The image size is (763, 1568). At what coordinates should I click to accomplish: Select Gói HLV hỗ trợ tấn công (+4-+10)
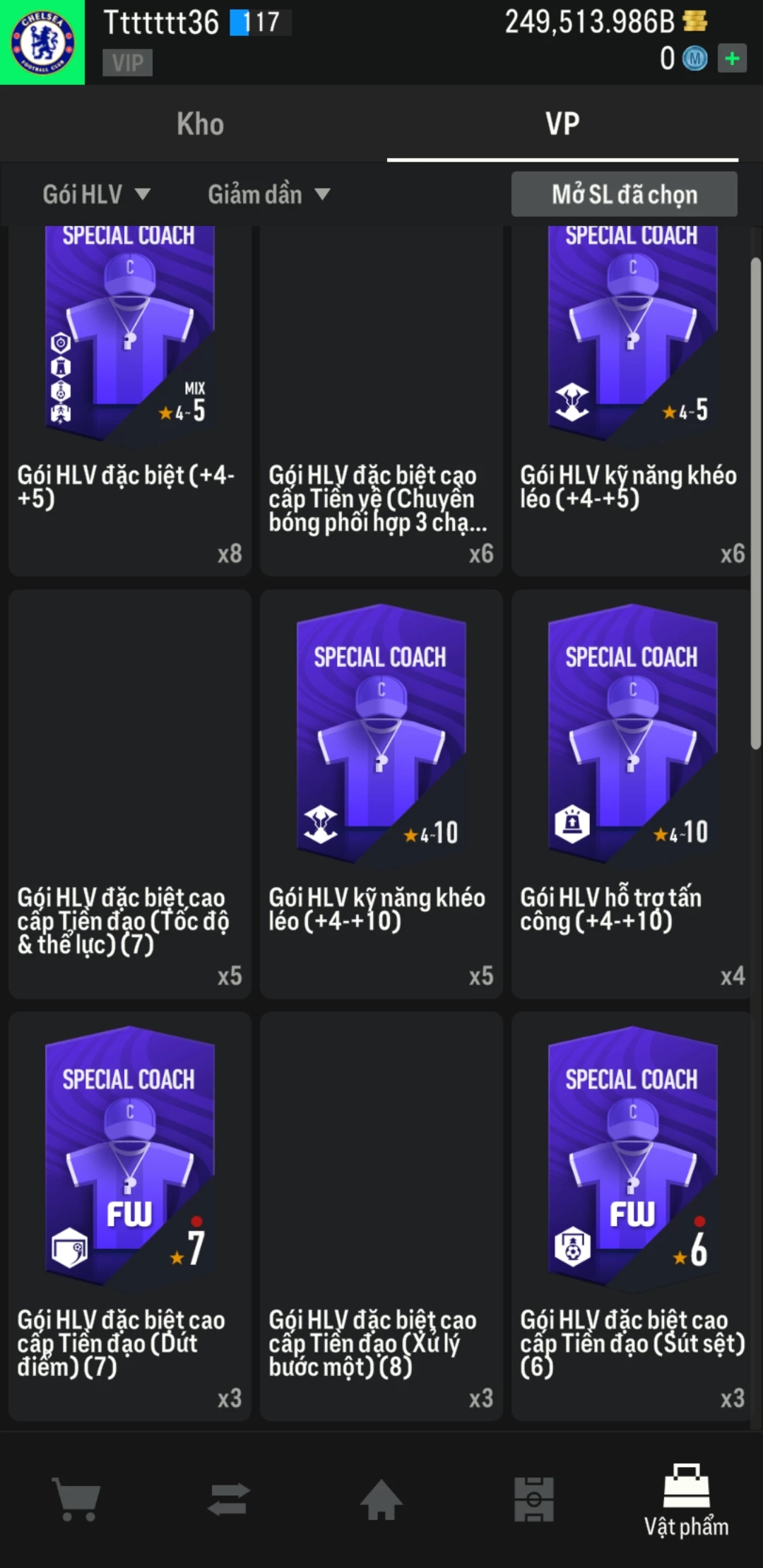[632, 794]
